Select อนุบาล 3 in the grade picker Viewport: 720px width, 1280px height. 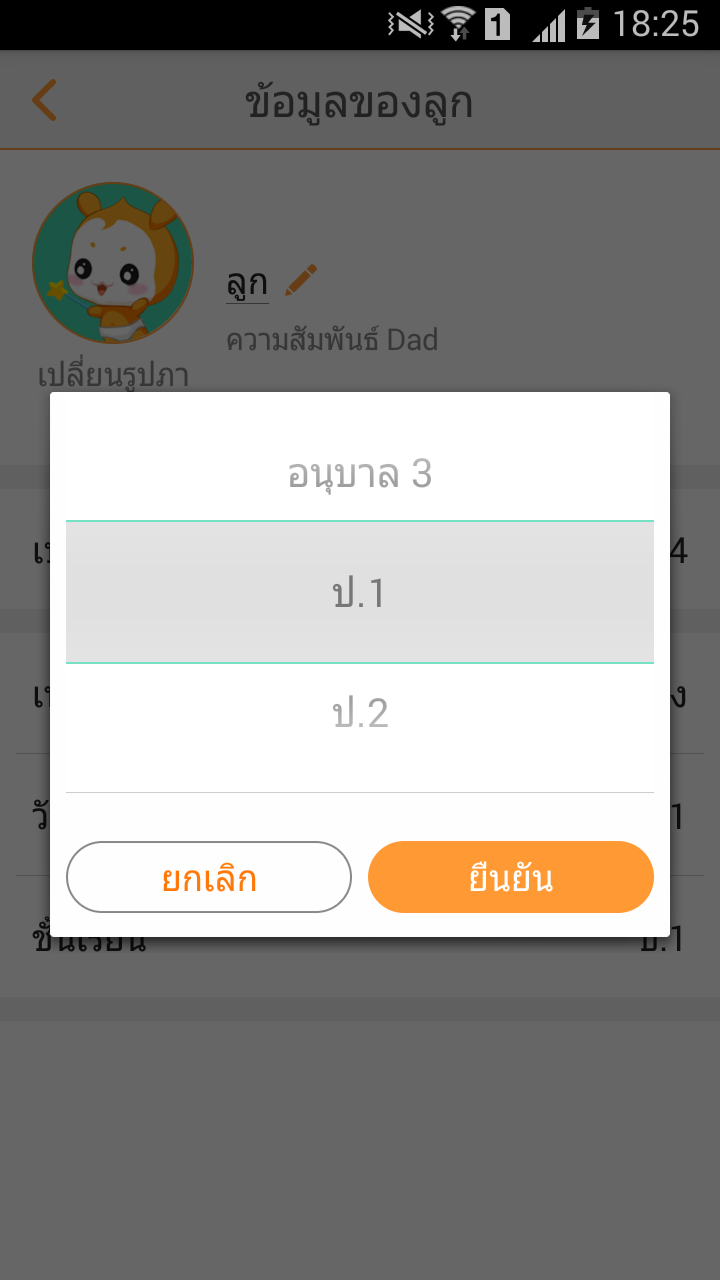point(360,473)
